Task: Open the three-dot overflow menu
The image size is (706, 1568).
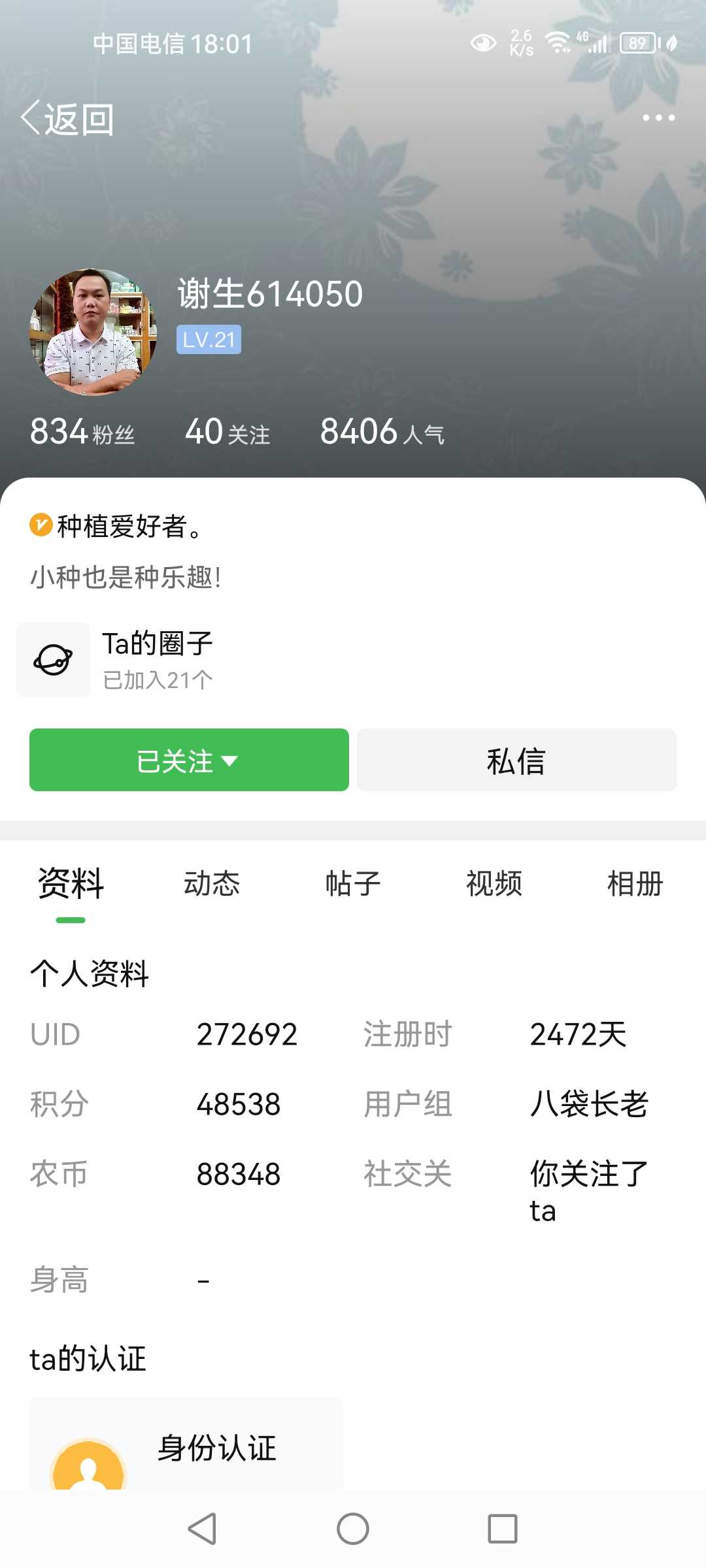Action: [x=658, y=118]
